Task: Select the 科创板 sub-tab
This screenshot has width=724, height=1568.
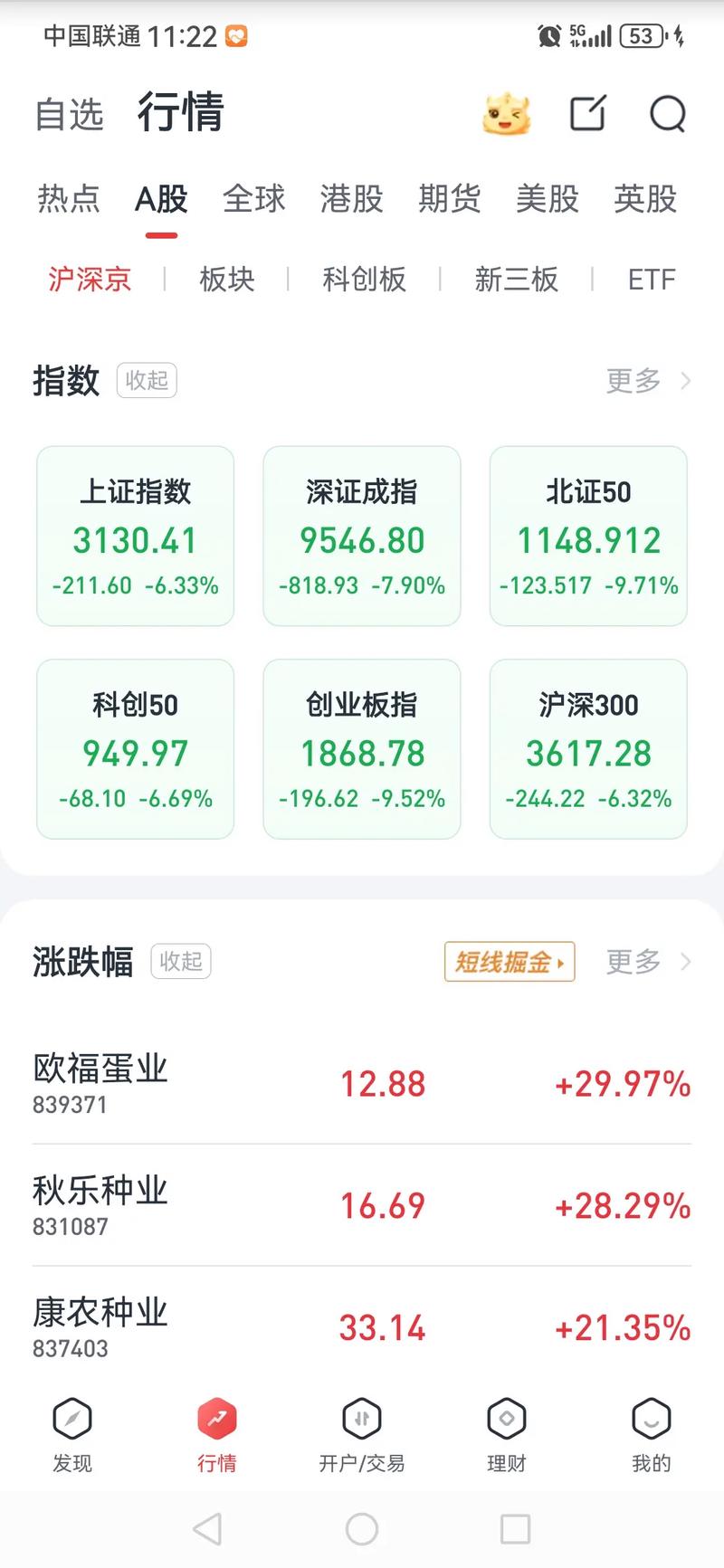Action: pyautogui.click(x=364, y=280)
